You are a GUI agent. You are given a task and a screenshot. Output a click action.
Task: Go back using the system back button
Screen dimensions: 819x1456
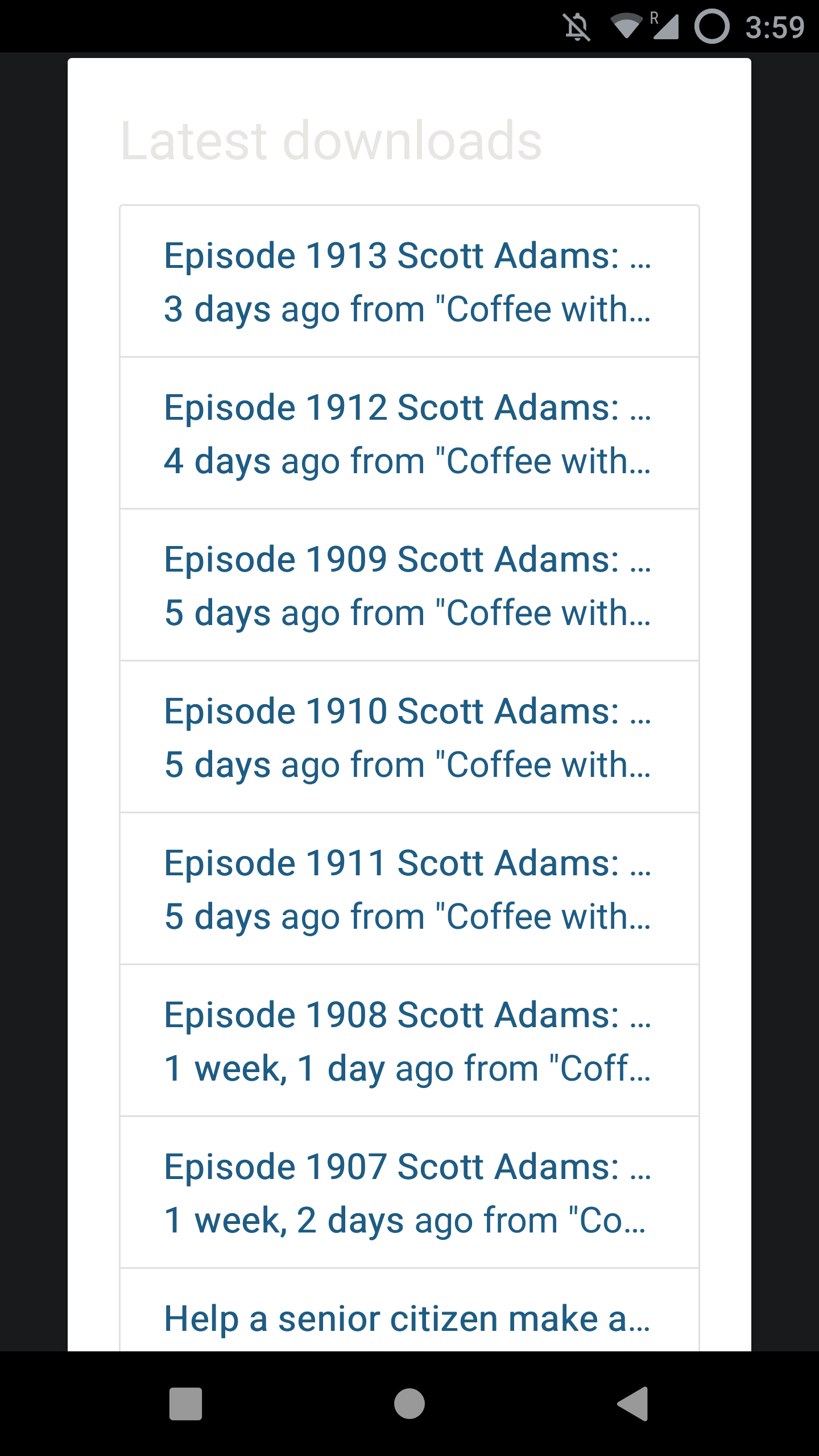pyautogui.click(x=633, y=1404)
